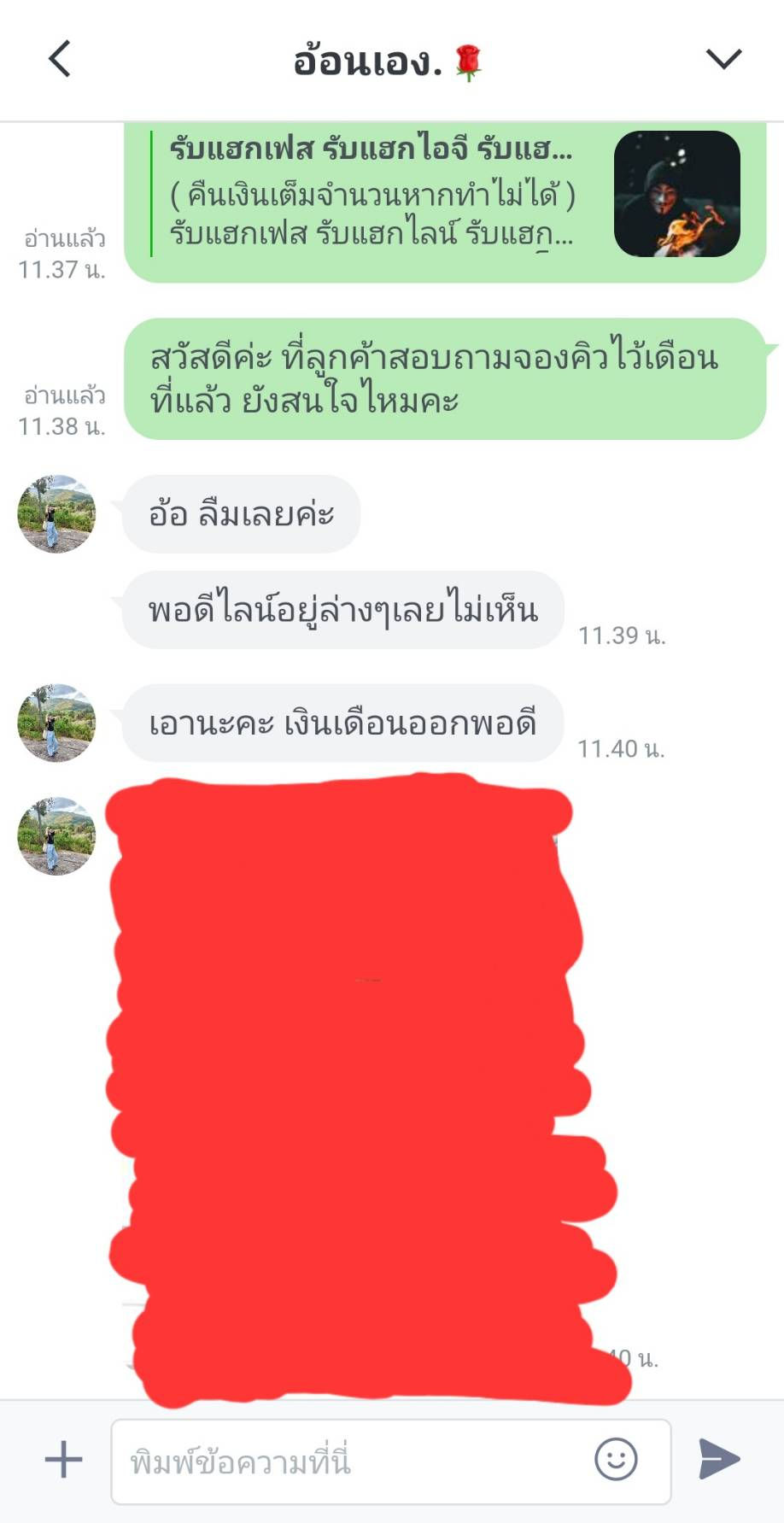The height and width of the screenshot is (1523, 784).
Task: Go back from the อ้อนเอง chat
Action: (x=59, y=59)
